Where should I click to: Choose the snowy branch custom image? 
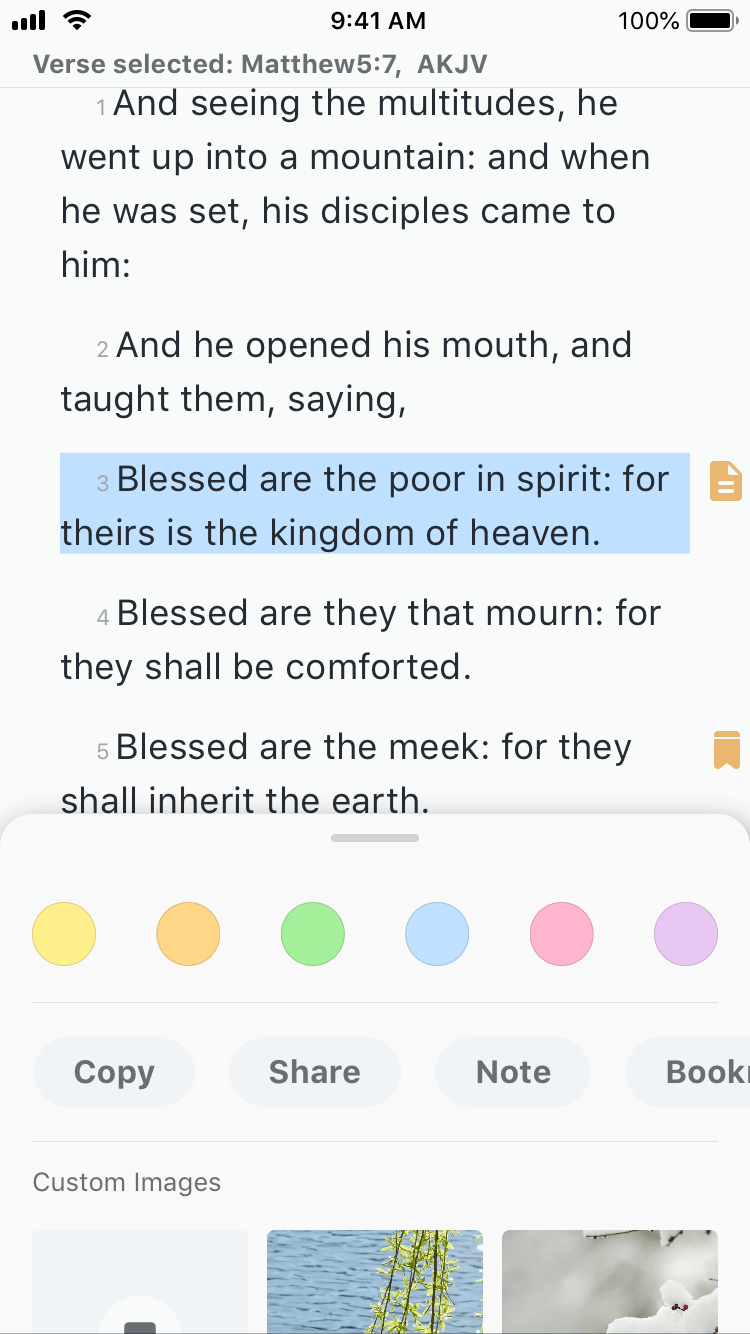click(x=610, y=1282)
